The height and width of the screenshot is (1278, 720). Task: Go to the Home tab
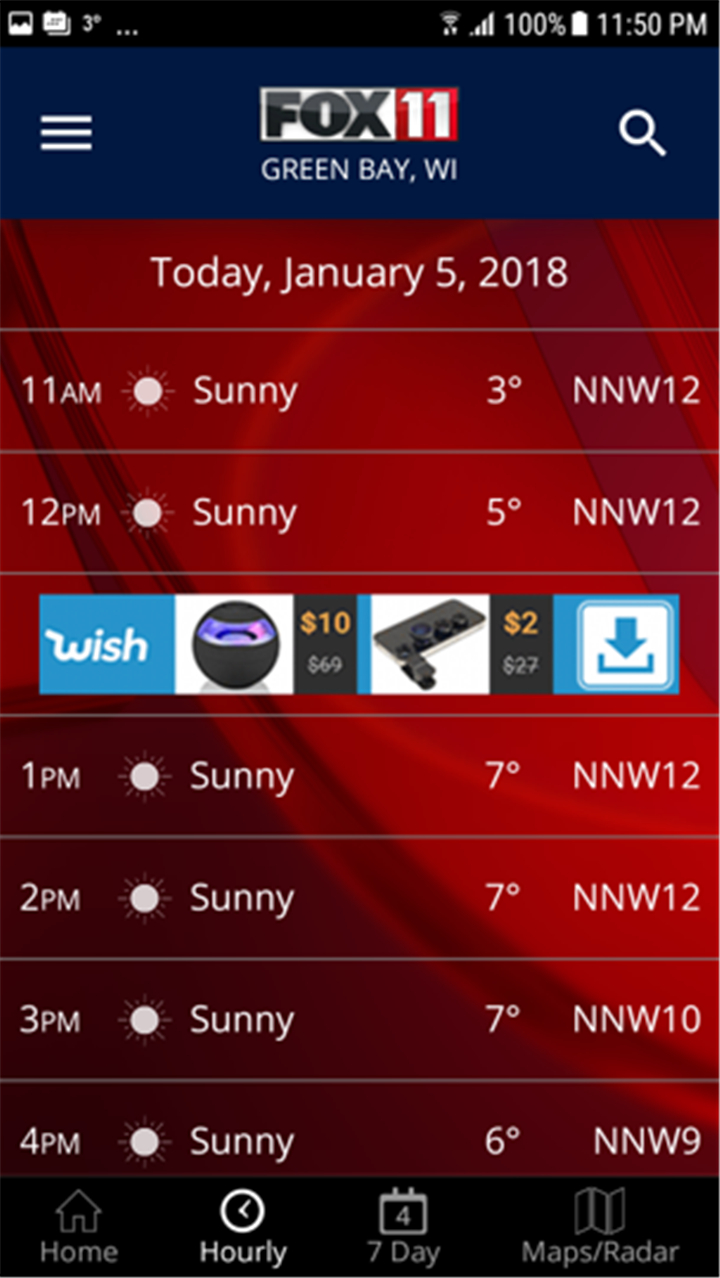pyautogui.click(x=79, y=1228)
